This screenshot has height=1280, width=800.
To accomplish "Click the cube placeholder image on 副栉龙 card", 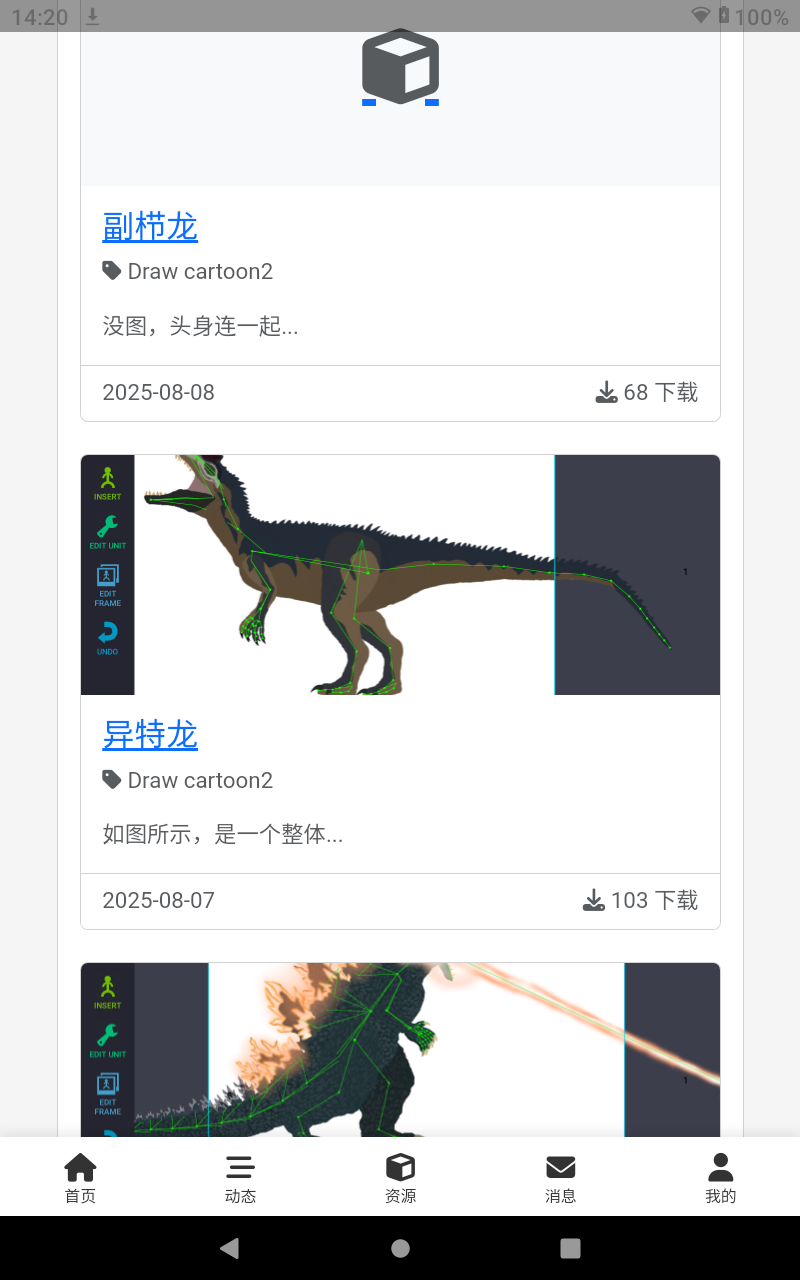I will coord(400,67).
